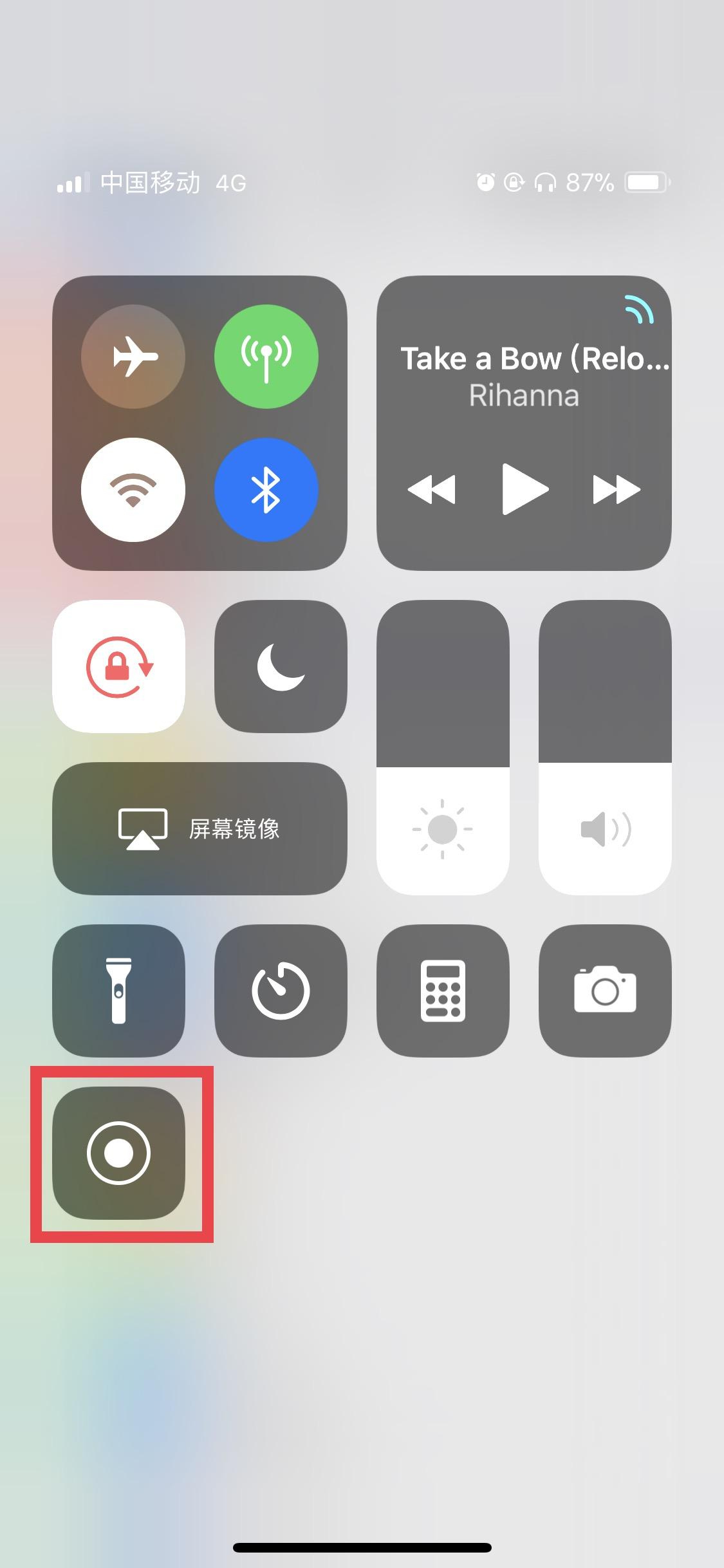Go back to the previous track

pos(432,489)
